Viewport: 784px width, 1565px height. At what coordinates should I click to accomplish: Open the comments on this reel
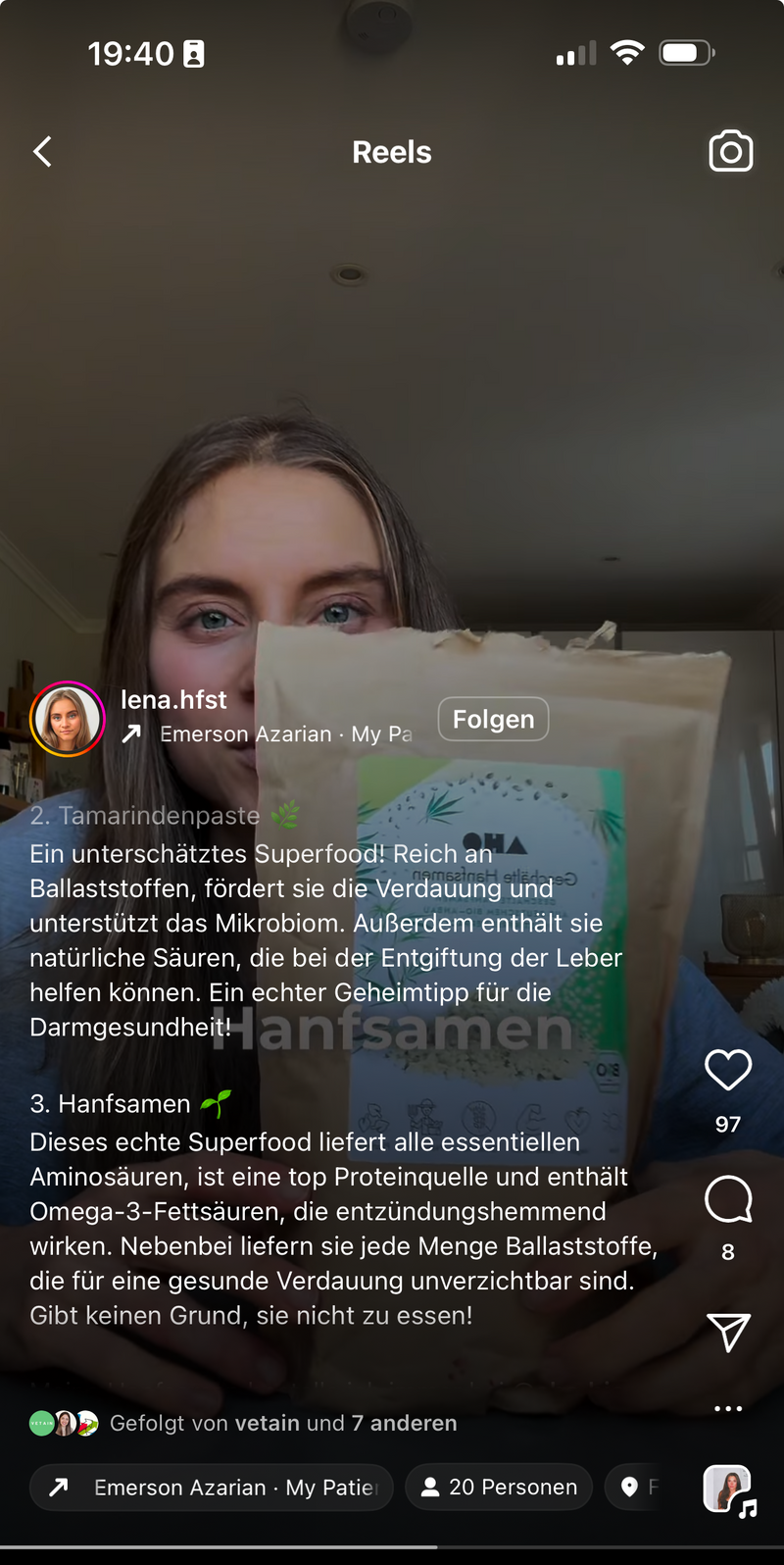tap(728, 1199)
